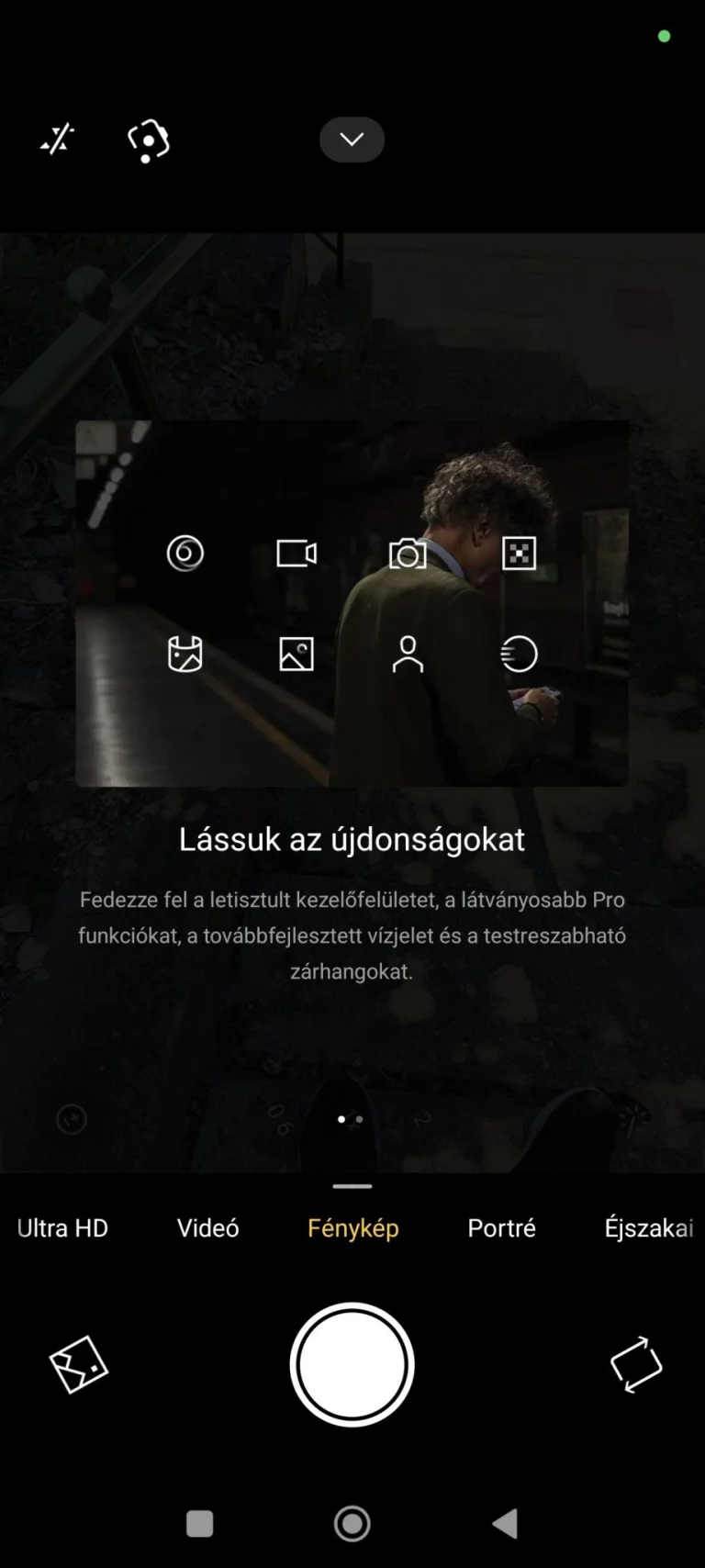Screen dimensions: 705x1568
Task: Flip between front and rear camera
Action: tap(636, 1364)
